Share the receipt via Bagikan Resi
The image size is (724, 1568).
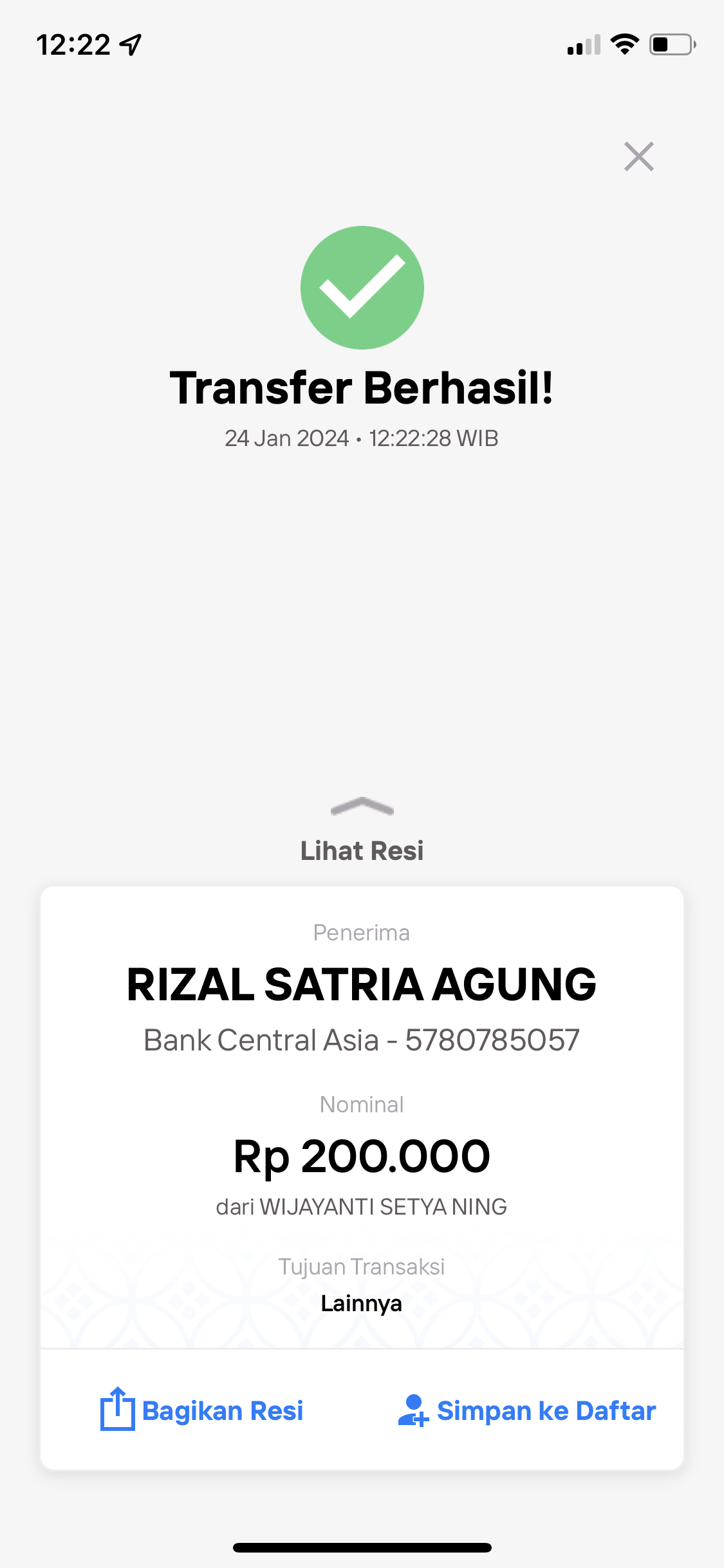(x=202, y=1410)
